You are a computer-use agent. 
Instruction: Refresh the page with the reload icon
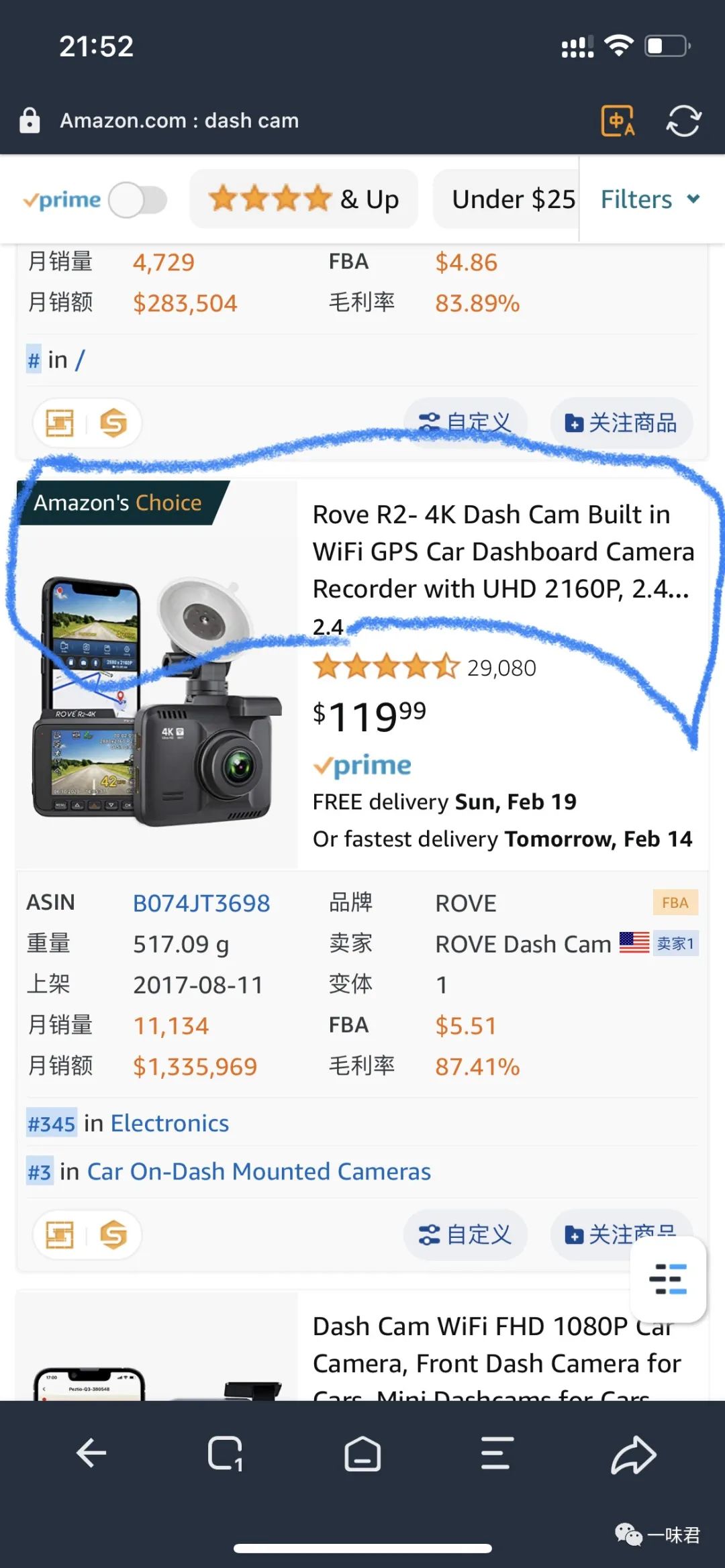[683, 121]
